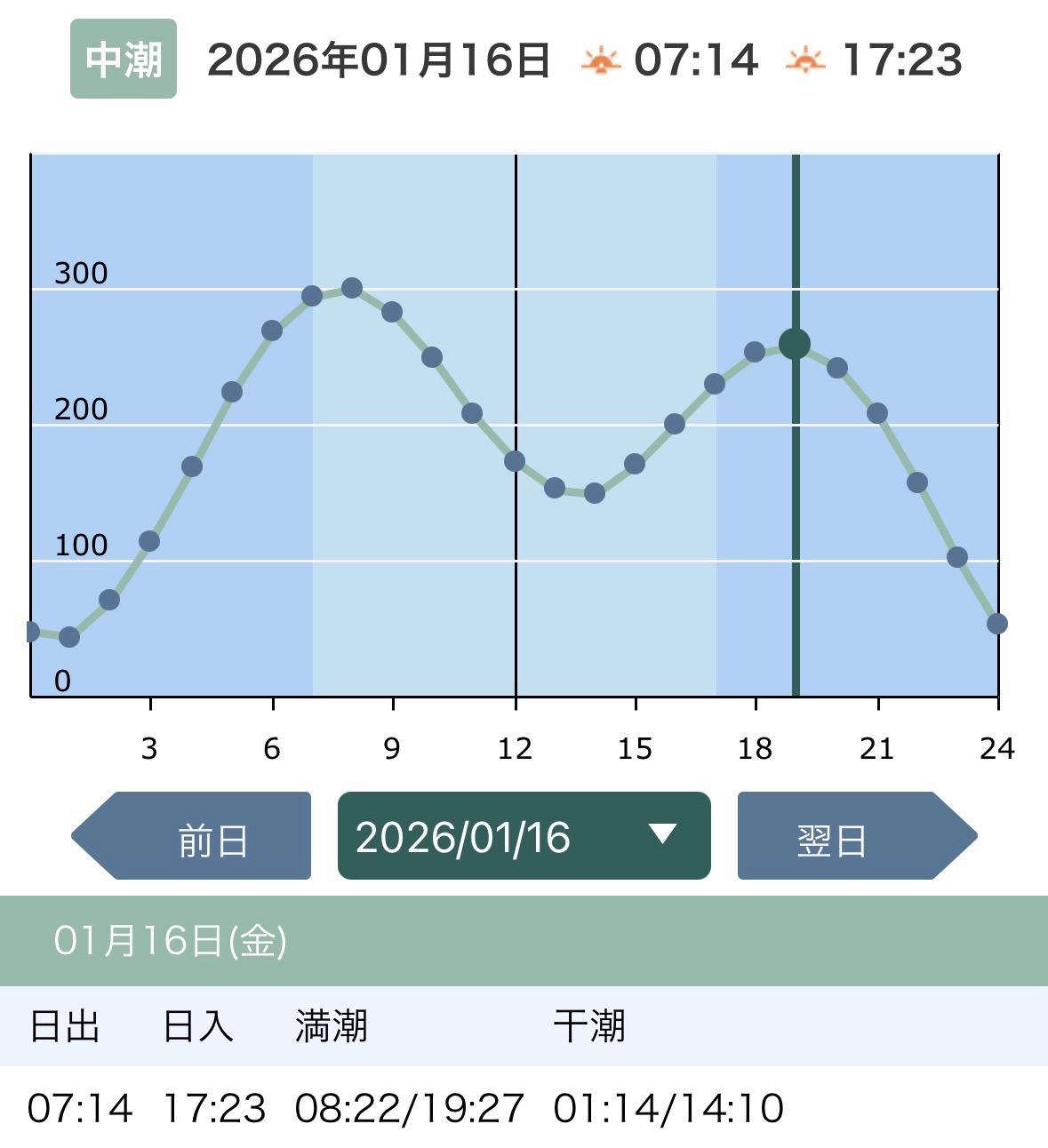Click the left arrow on the 前日 button
Viewport: 1048px width, 1148px height.
point(98,833)
